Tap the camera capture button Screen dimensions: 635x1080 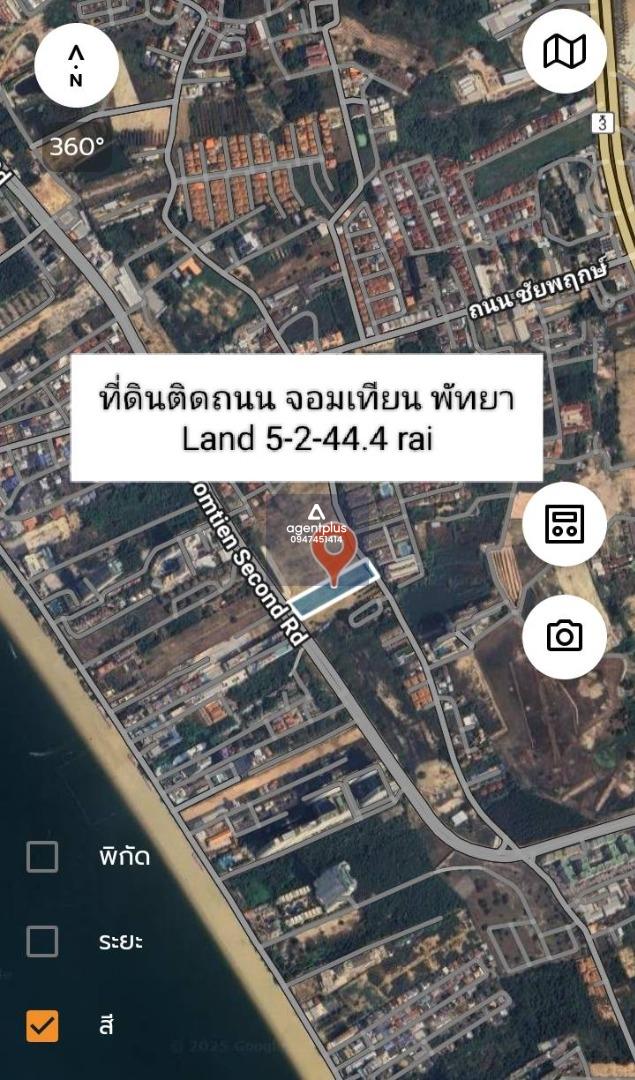point(564,636)
